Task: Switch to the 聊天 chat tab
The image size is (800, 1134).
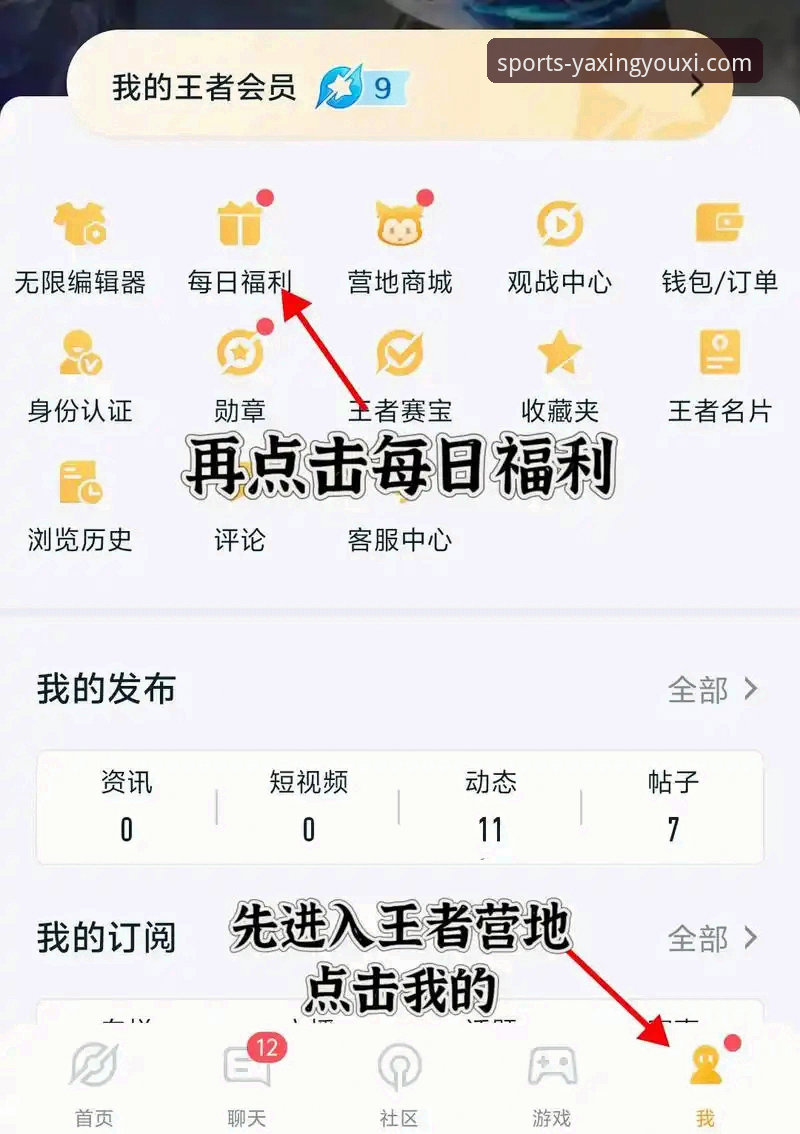Action: pos(246,1085)
